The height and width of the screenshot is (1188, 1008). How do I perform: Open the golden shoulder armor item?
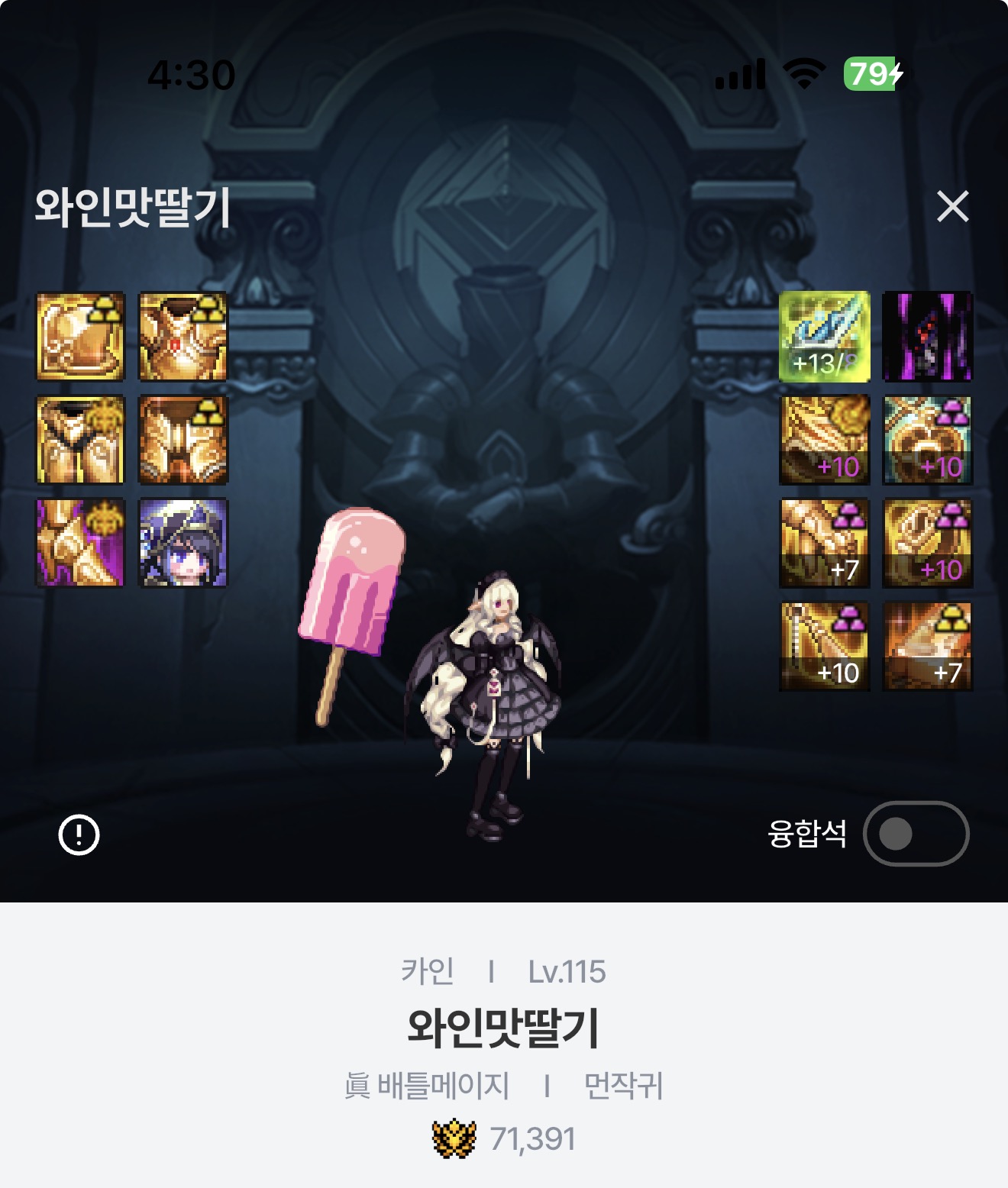point(80,337)
